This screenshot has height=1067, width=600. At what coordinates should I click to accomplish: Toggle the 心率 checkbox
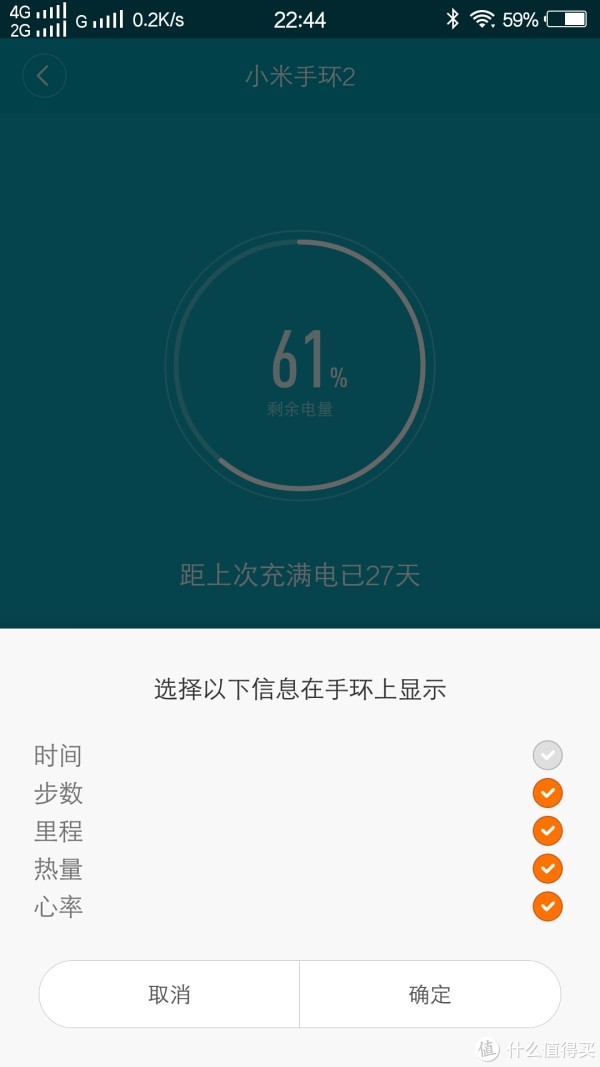click(x=547, y=906)
